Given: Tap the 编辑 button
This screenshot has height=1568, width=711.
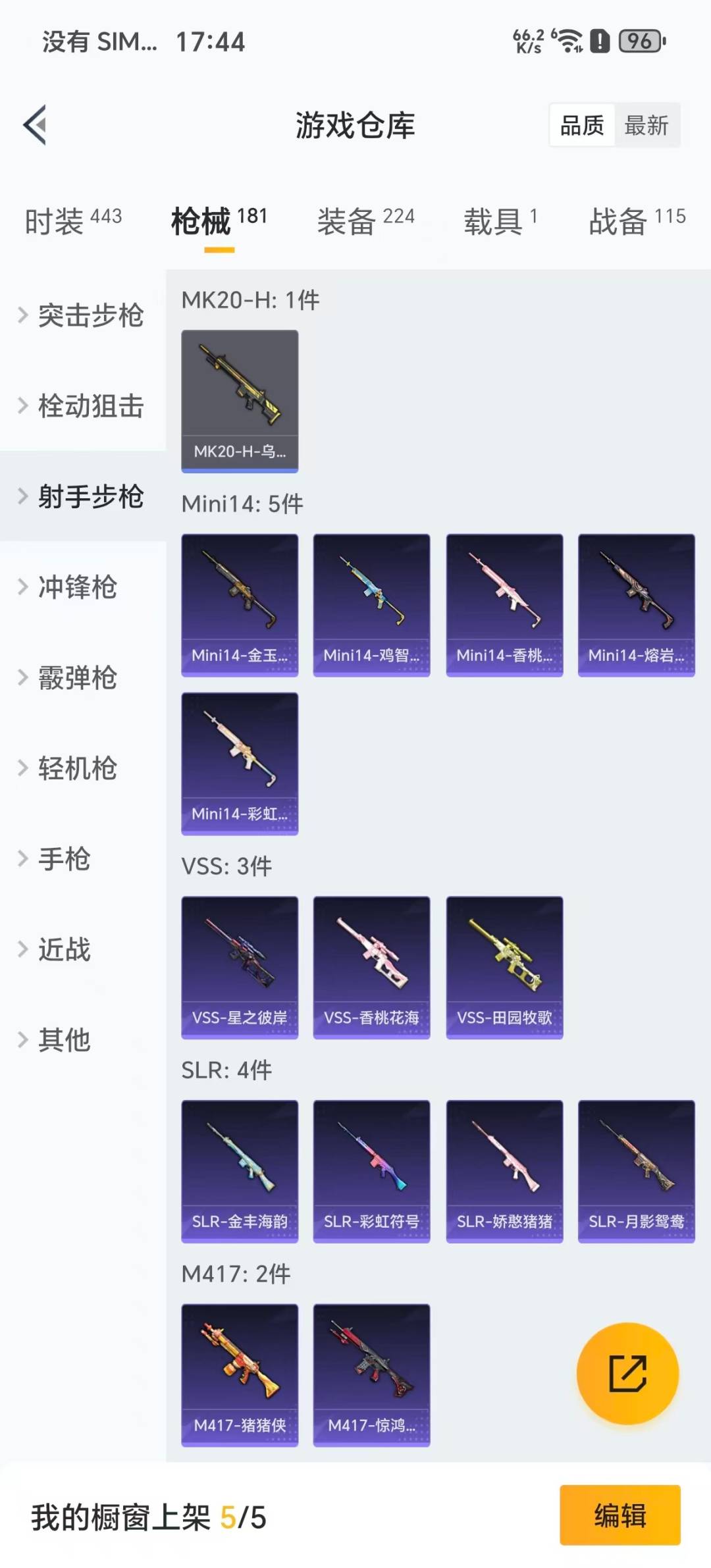Looking at the screenshot, I should (x=619, y=1517).
